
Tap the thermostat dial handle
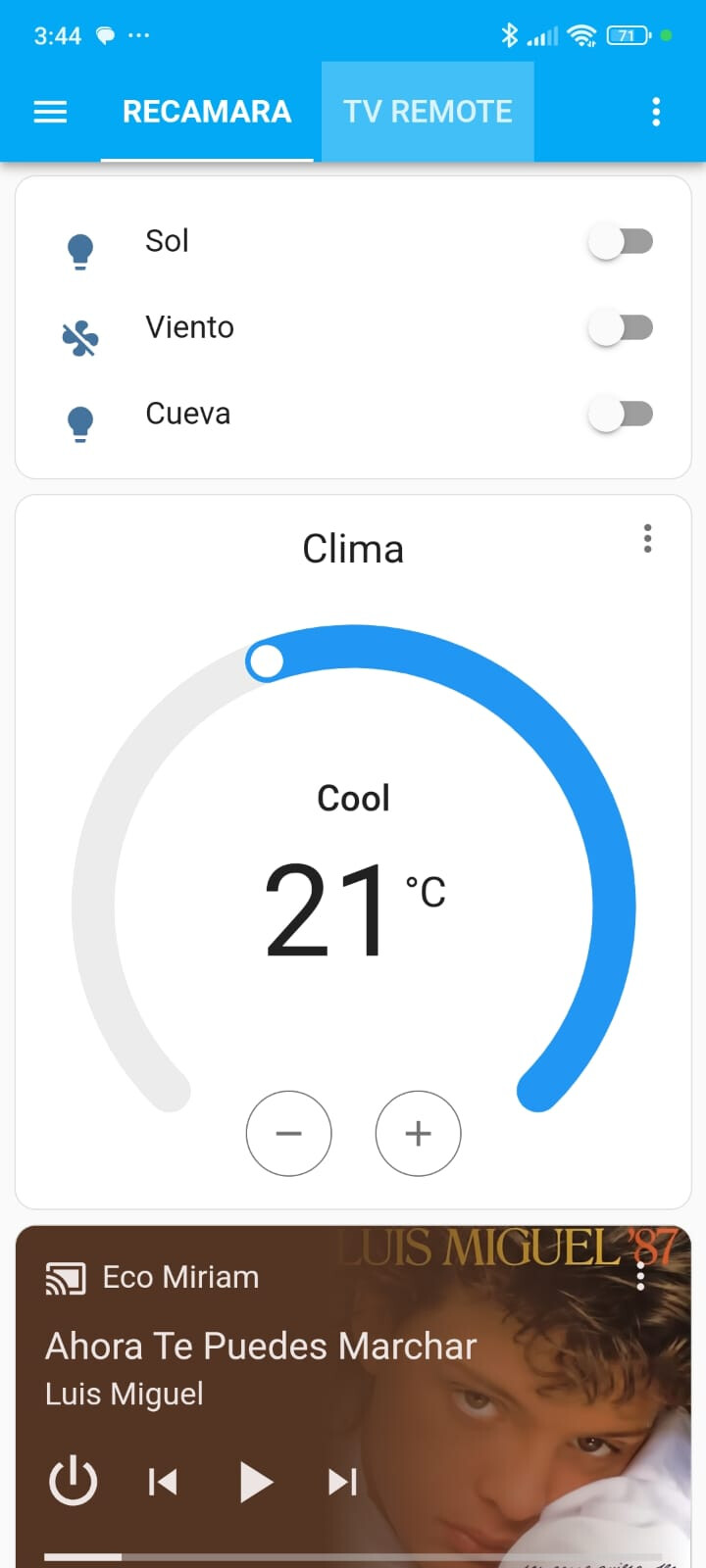coord(266,661)
